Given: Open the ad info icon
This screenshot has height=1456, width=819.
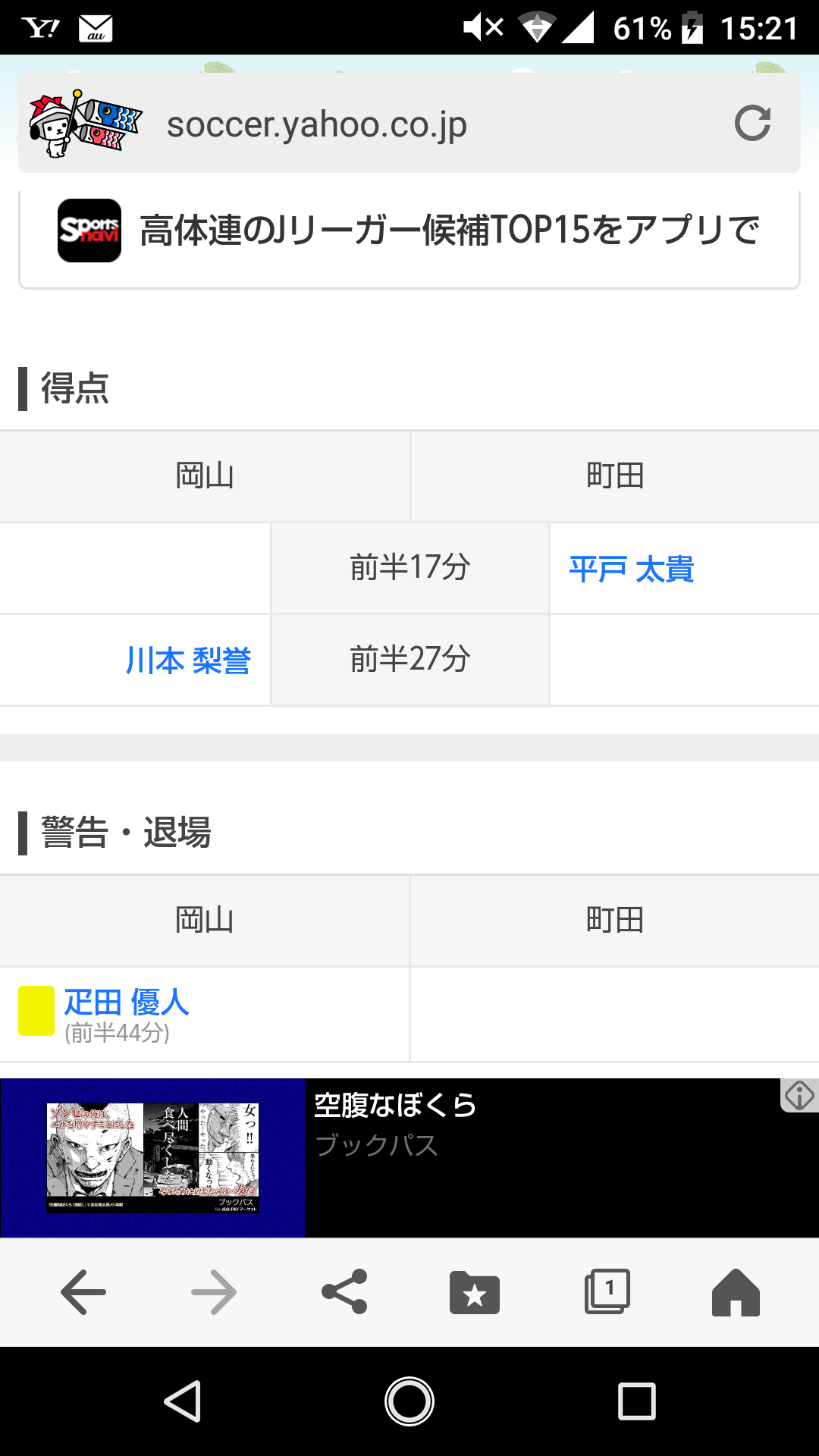Looking at the screenshot, I should pyautogui.click(x=799, y=1095).
